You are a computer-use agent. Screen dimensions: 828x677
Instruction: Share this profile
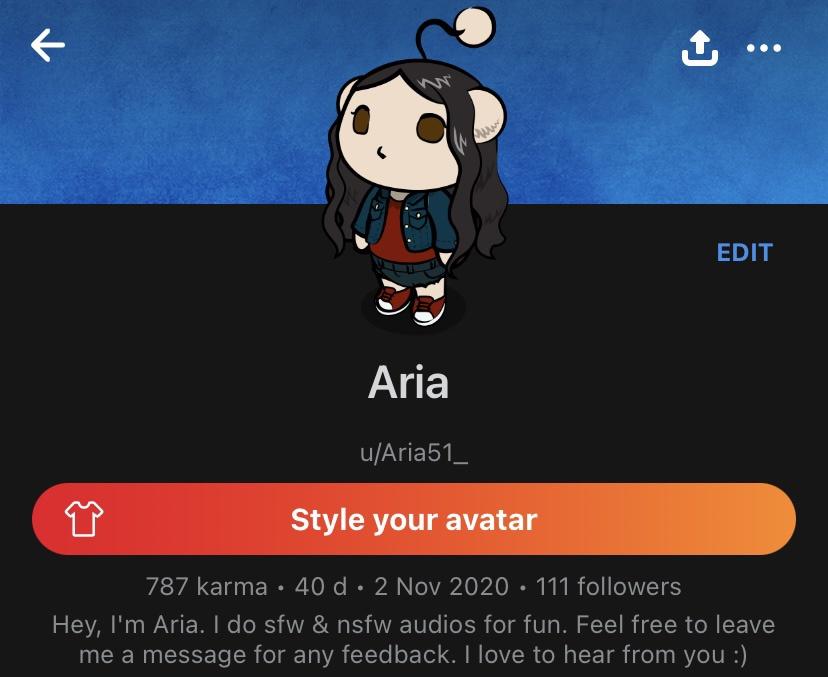(x=700, y=47)
